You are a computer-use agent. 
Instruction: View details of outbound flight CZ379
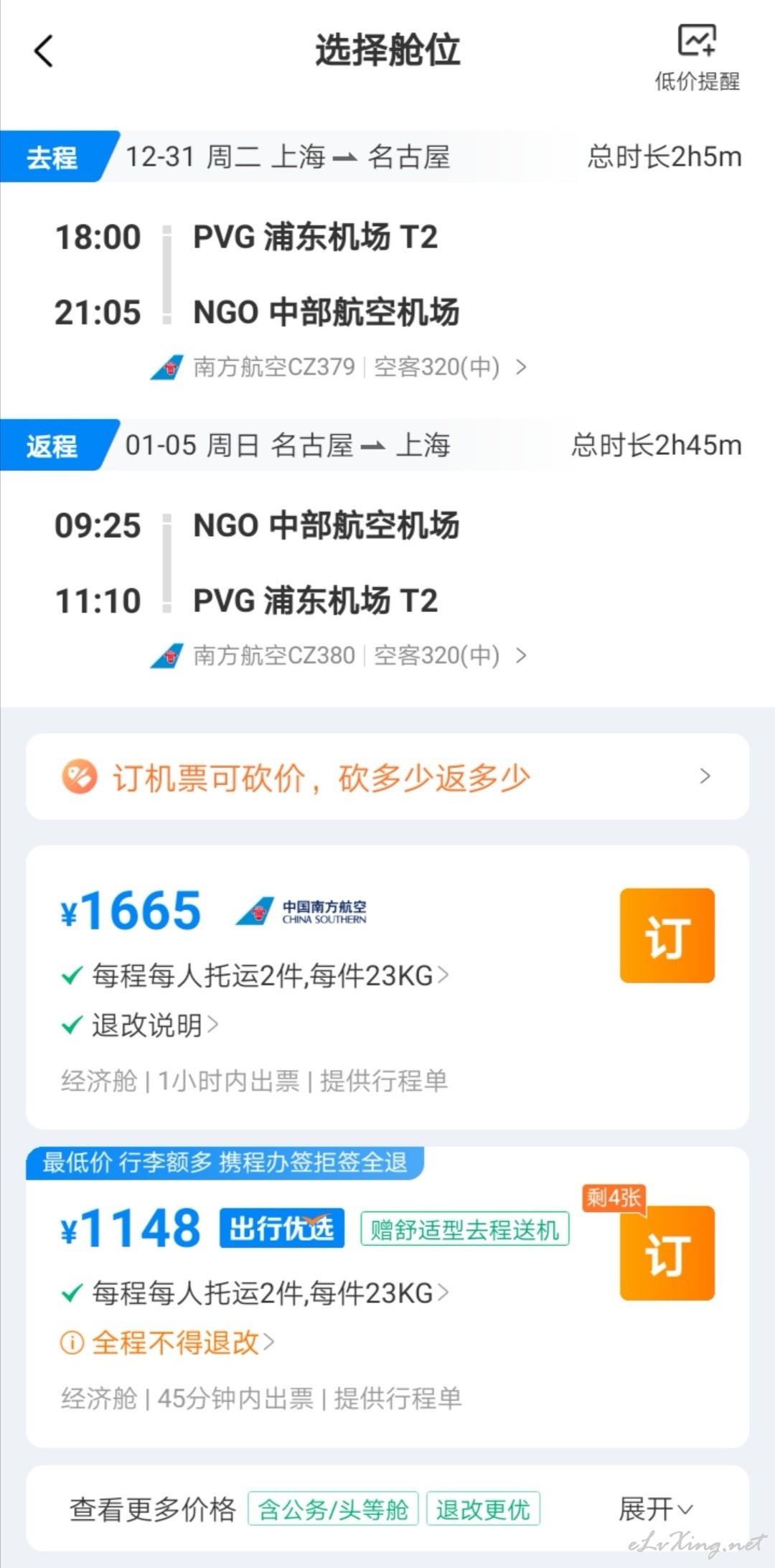coord(339,367)
